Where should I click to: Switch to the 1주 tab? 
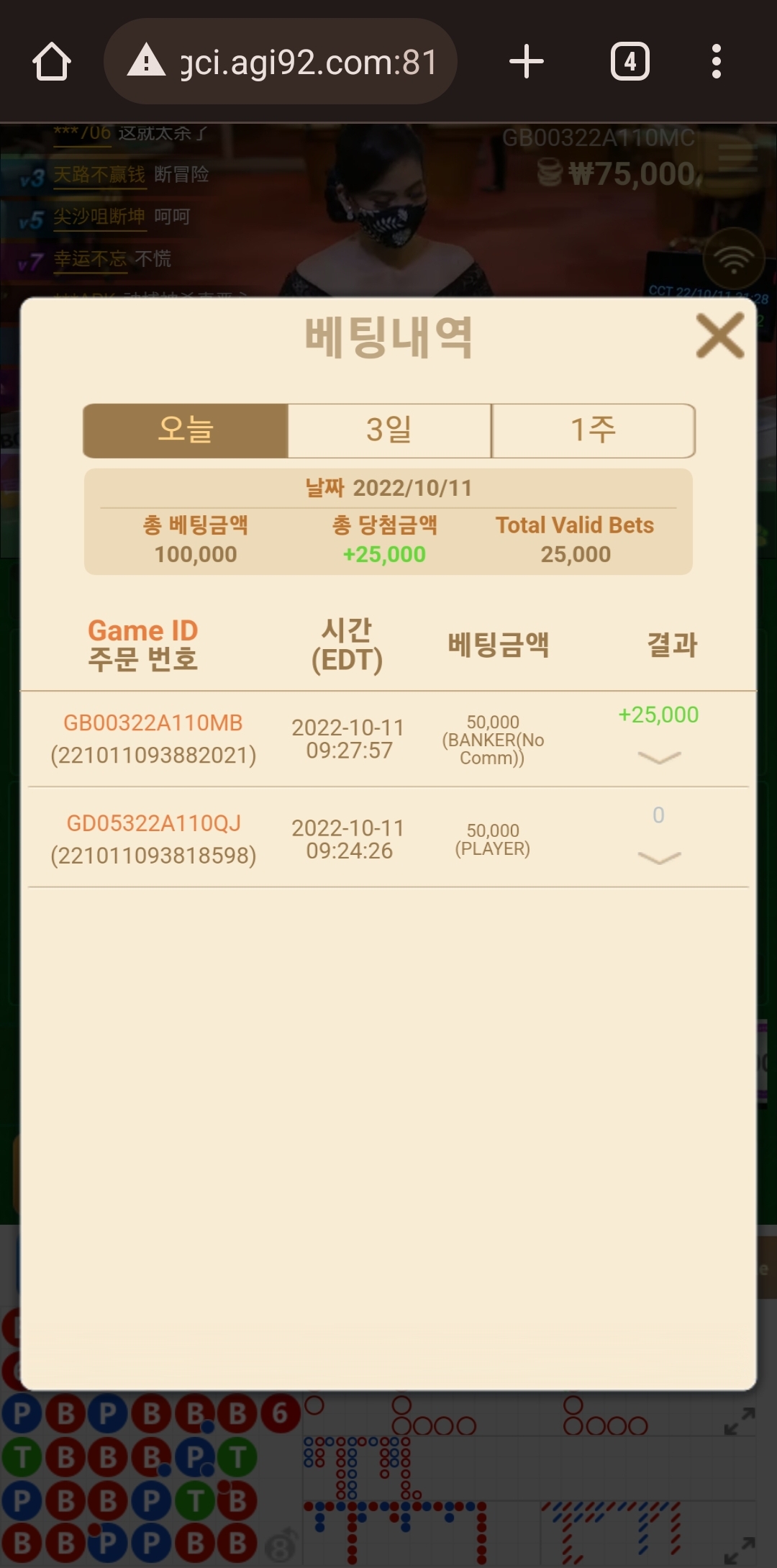(593, 430)
